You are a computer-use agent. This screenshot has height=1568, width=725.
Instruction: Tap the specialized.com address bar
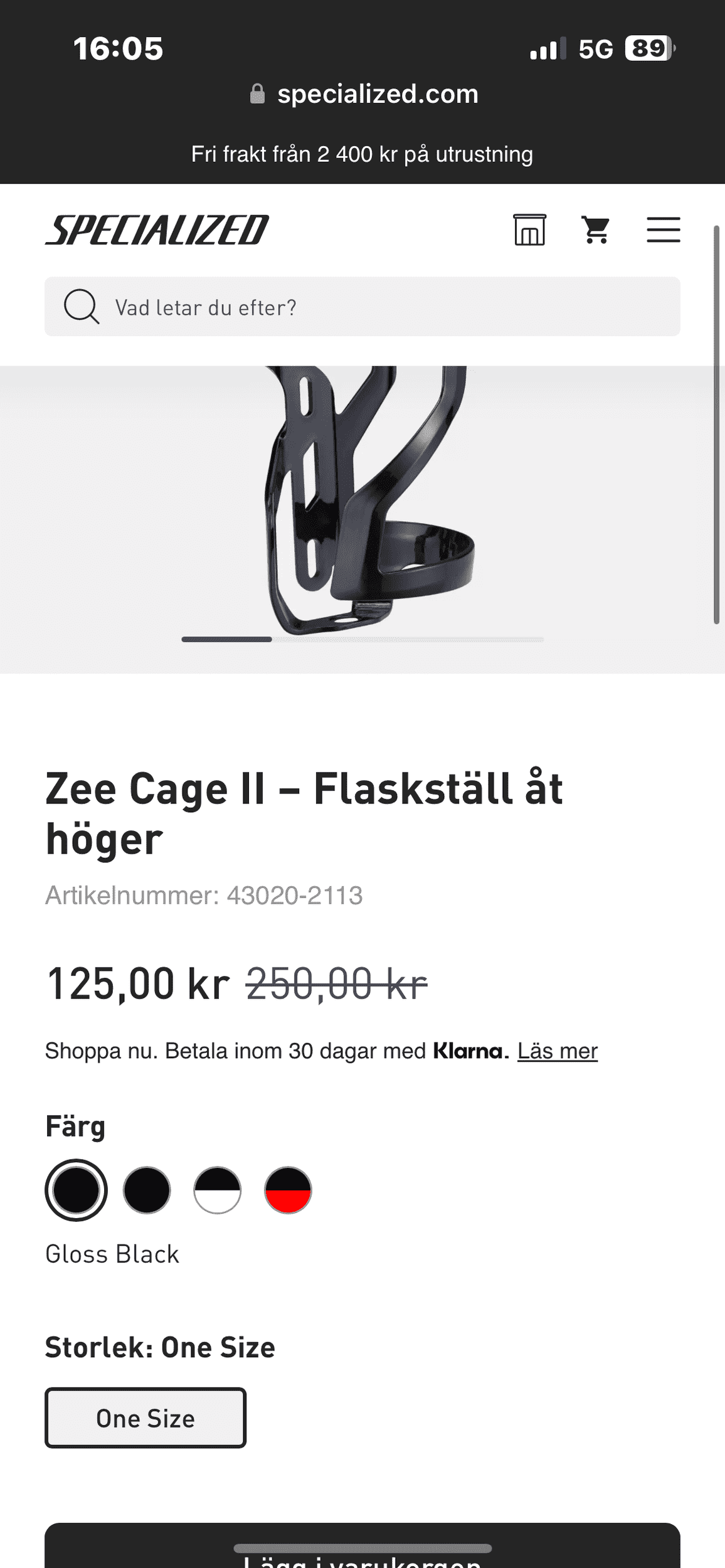364,94
